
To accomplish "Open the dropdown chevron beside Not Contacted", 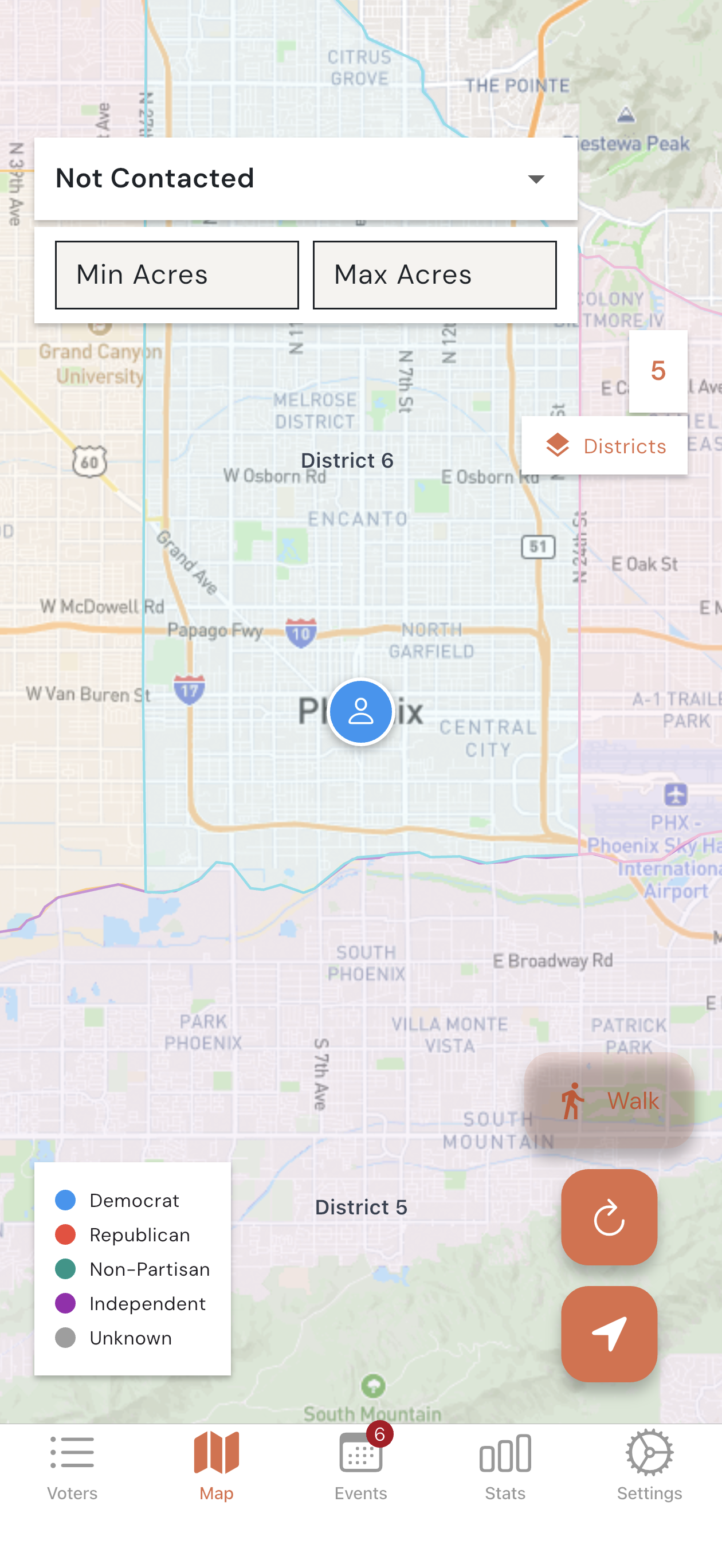I will point(535,179).
